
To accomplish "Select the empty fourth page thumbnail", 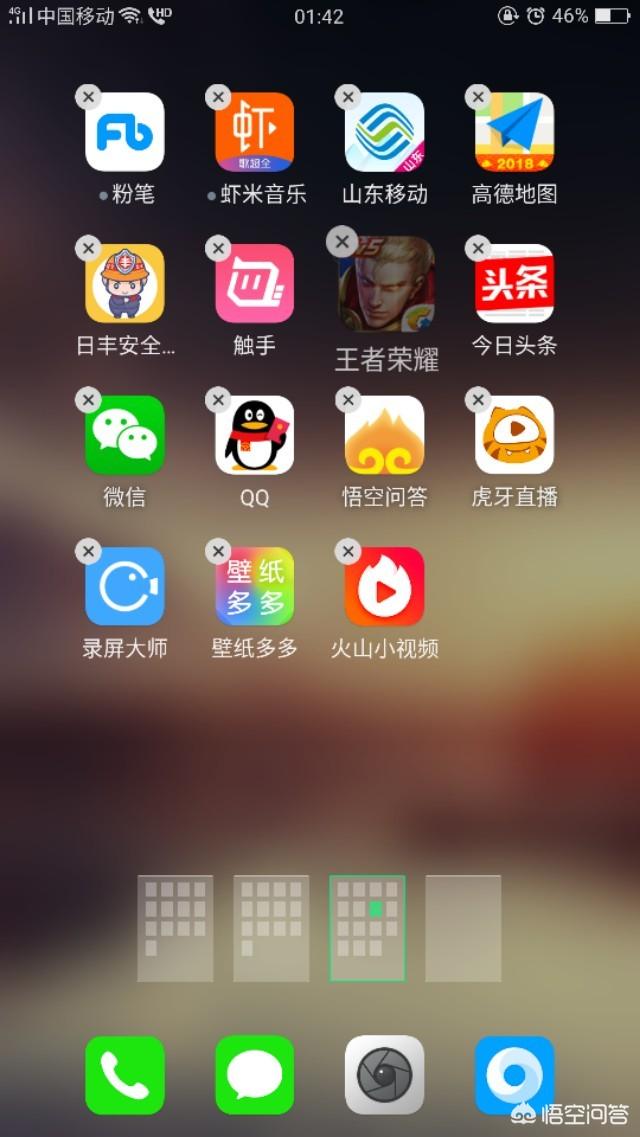I will tap(463, 929).
